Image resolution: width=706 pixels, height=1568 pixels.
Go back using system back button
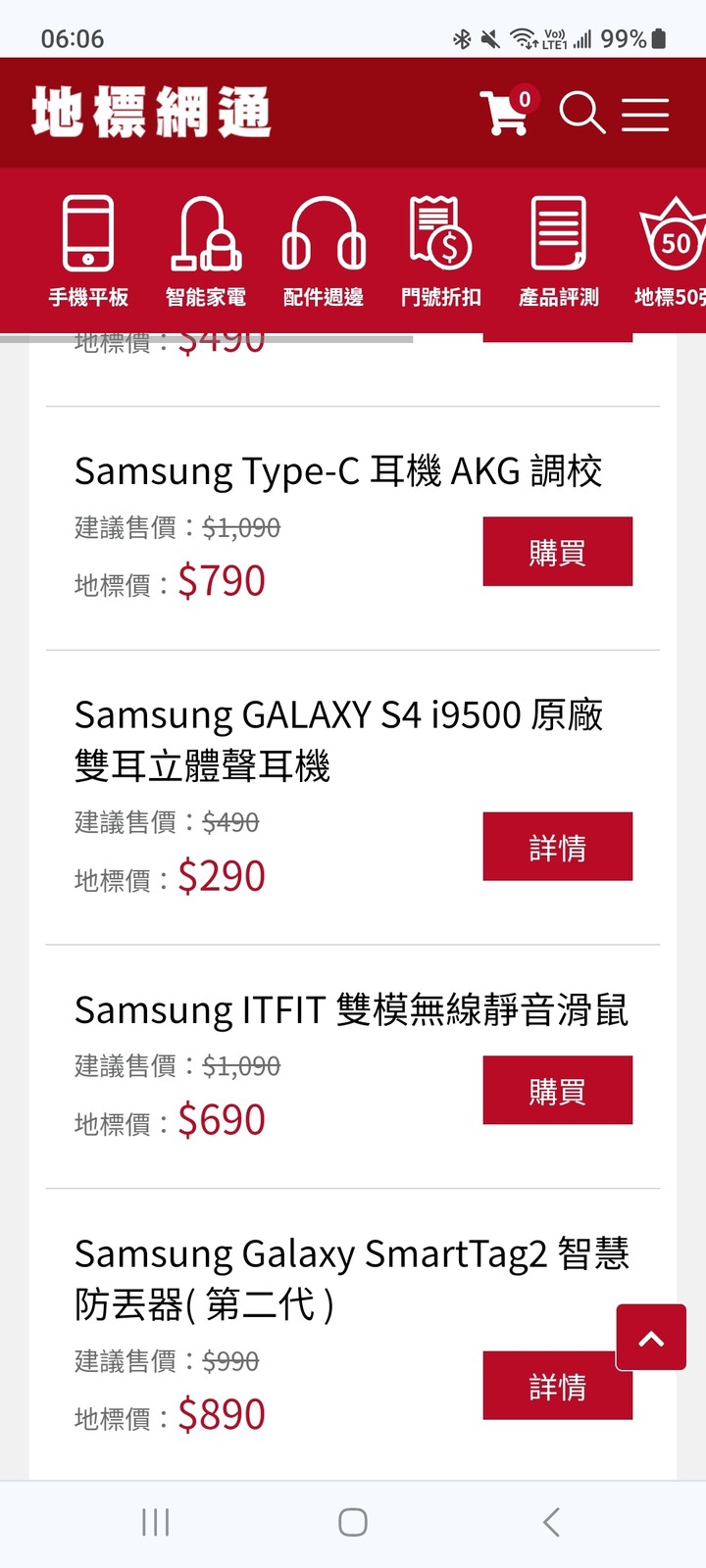tap(551, 1522)
